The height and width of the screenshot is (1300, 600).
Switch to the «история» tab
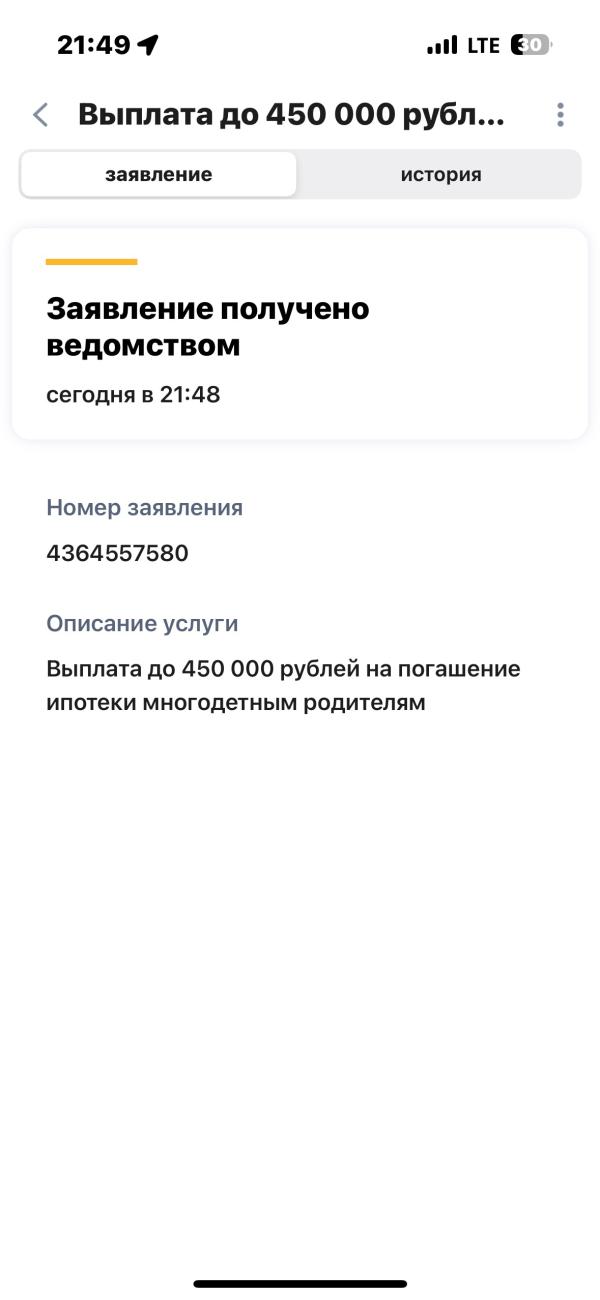tap(440, 175)
